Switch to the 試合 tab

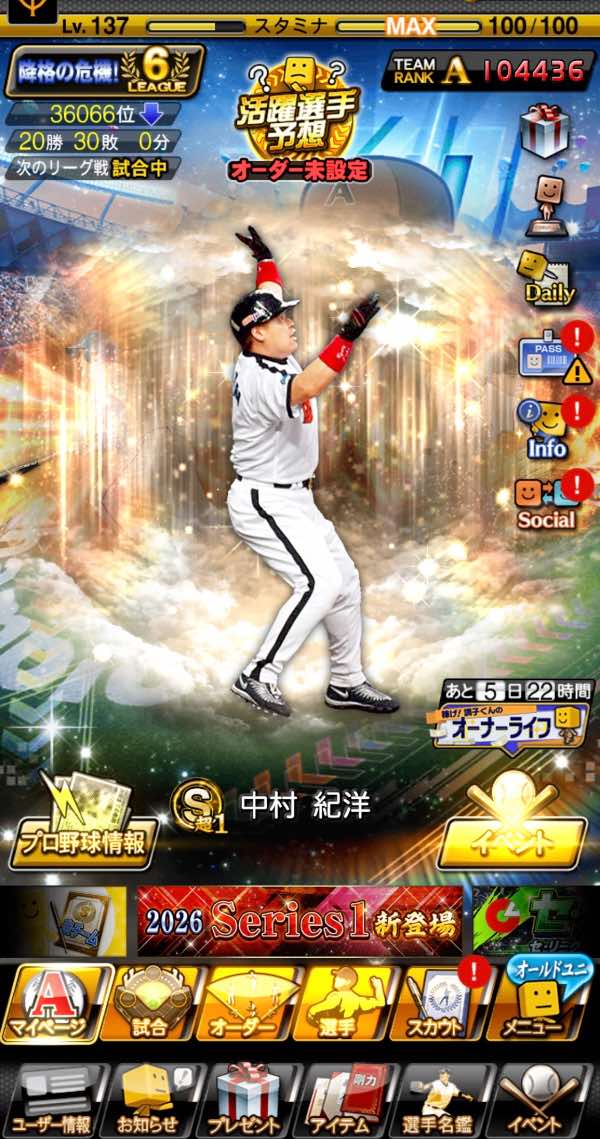pos(155,1002)
